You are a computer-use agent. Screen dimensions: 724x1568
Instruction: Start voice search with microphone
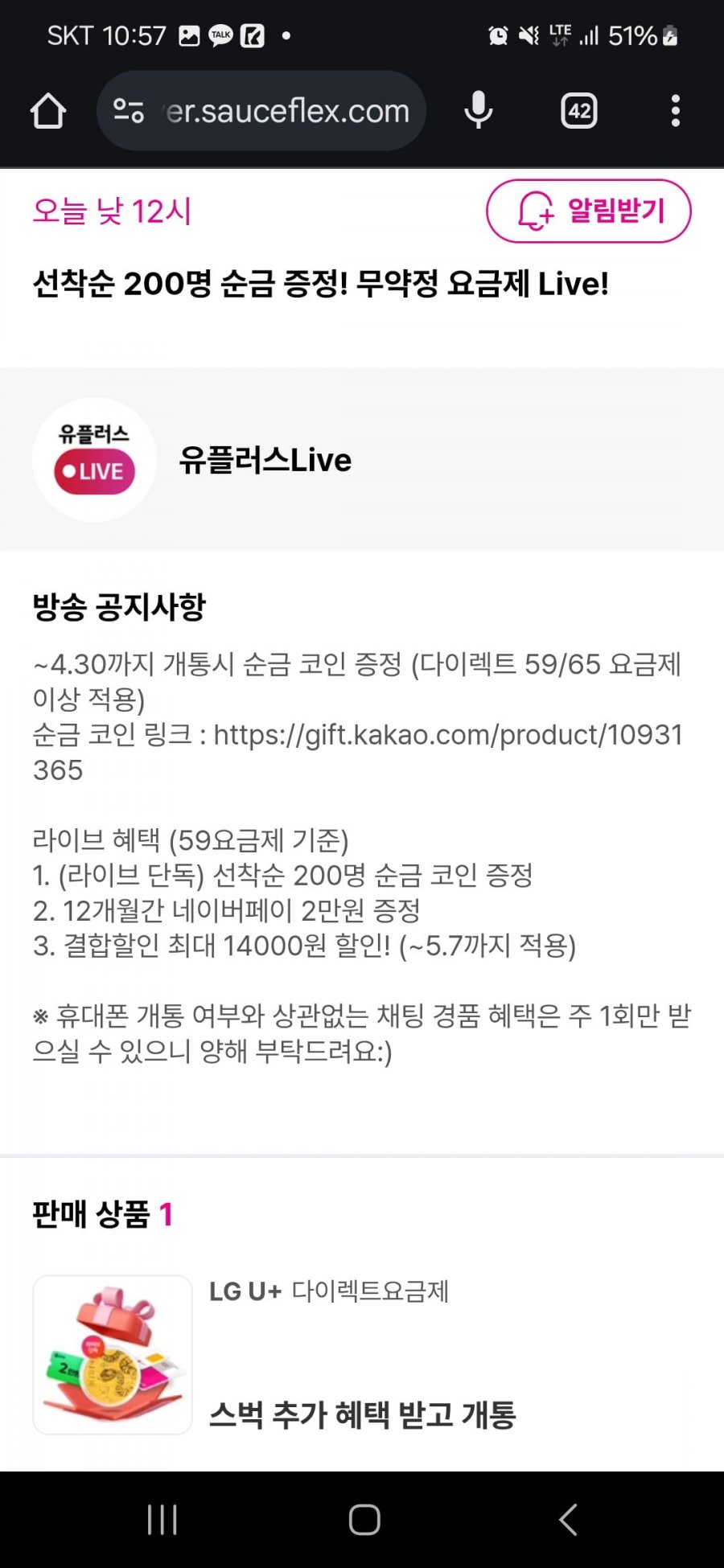pos(478,111)
